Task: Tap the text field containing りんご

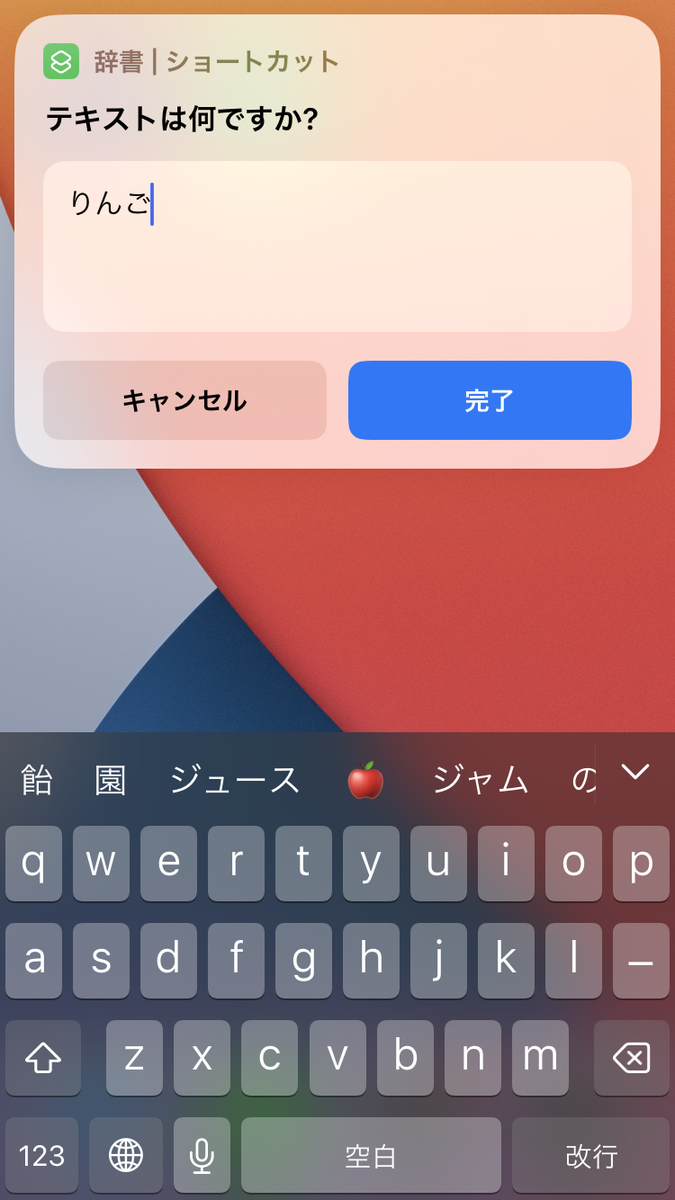Action: [337, 246]
